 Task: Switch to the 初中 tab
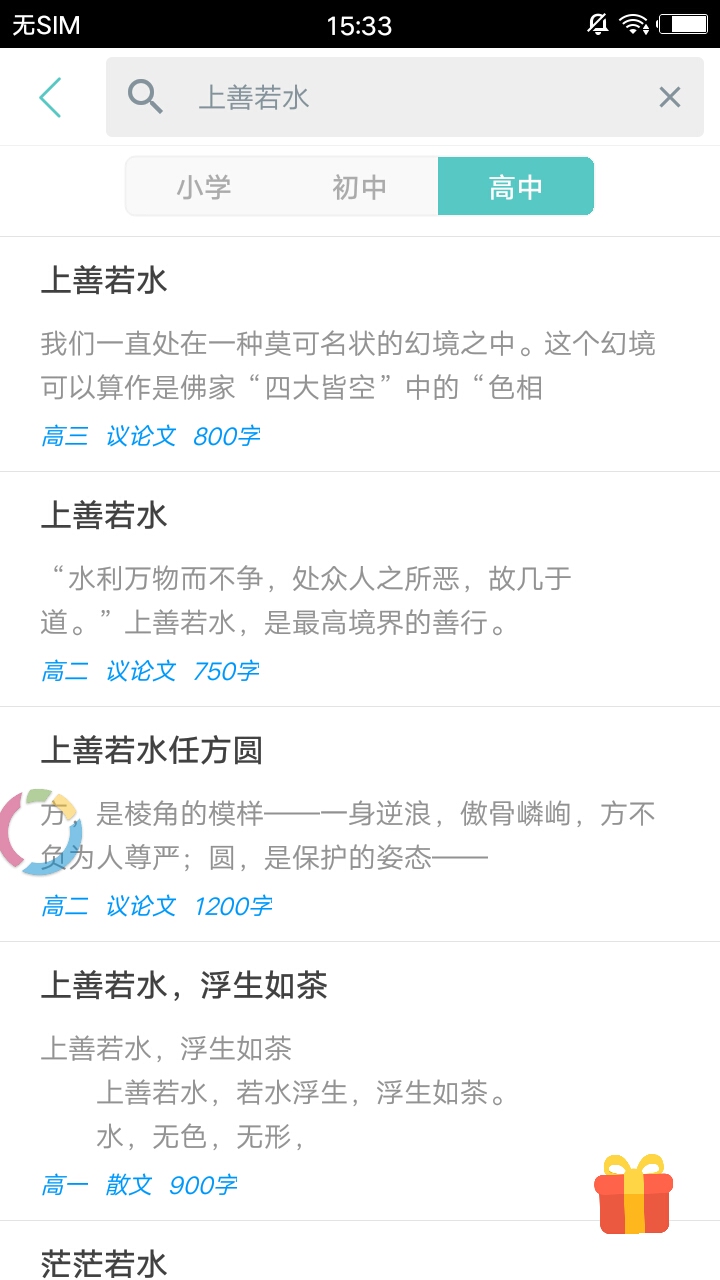tap(360, 186)
